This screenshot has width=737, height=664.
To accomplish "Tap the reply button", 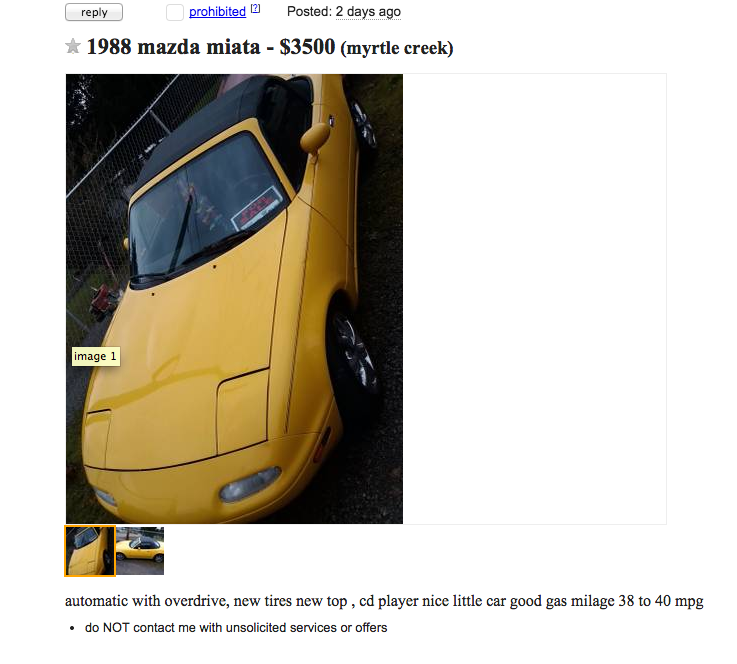I will (x=94, y=12).
